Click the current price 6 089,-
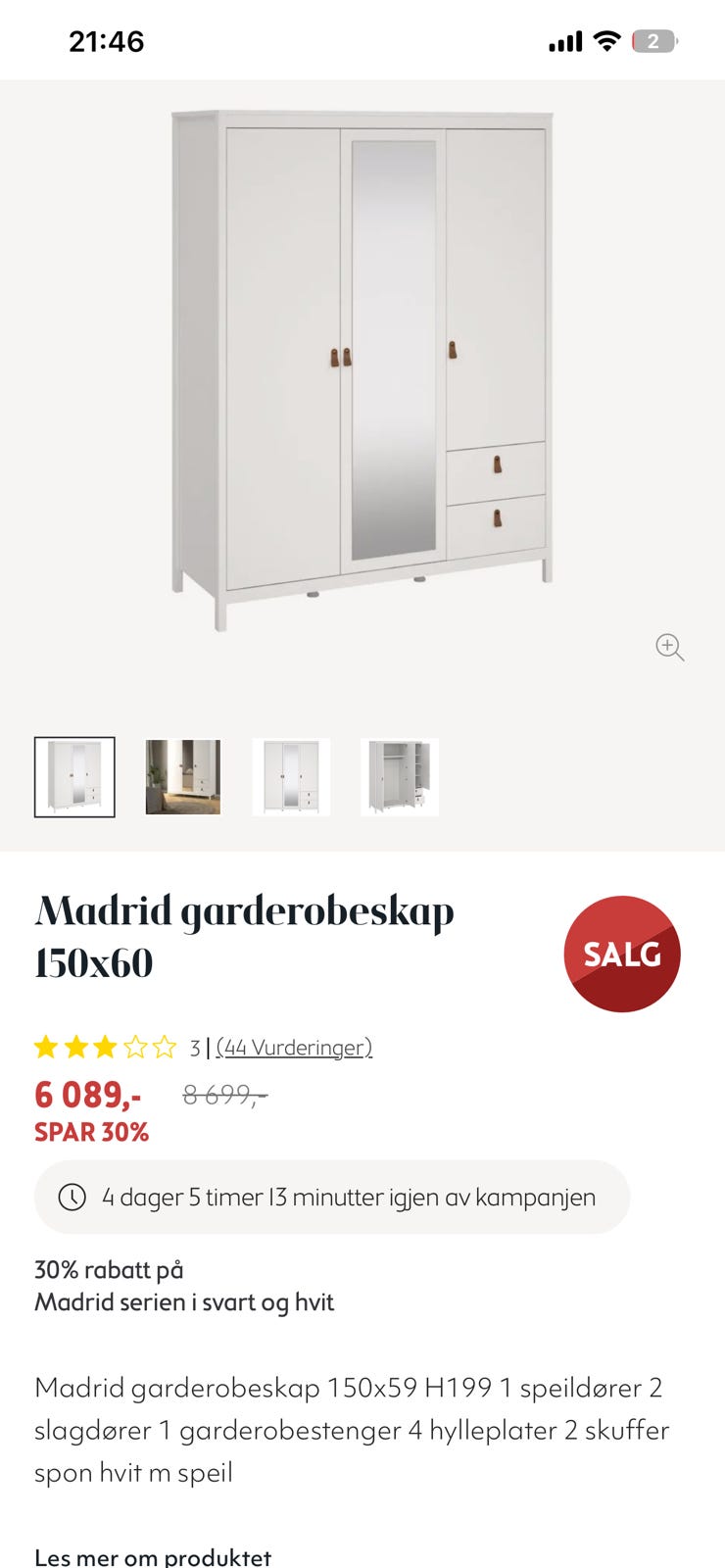 pyautogui.click(x=89, y=1096)
